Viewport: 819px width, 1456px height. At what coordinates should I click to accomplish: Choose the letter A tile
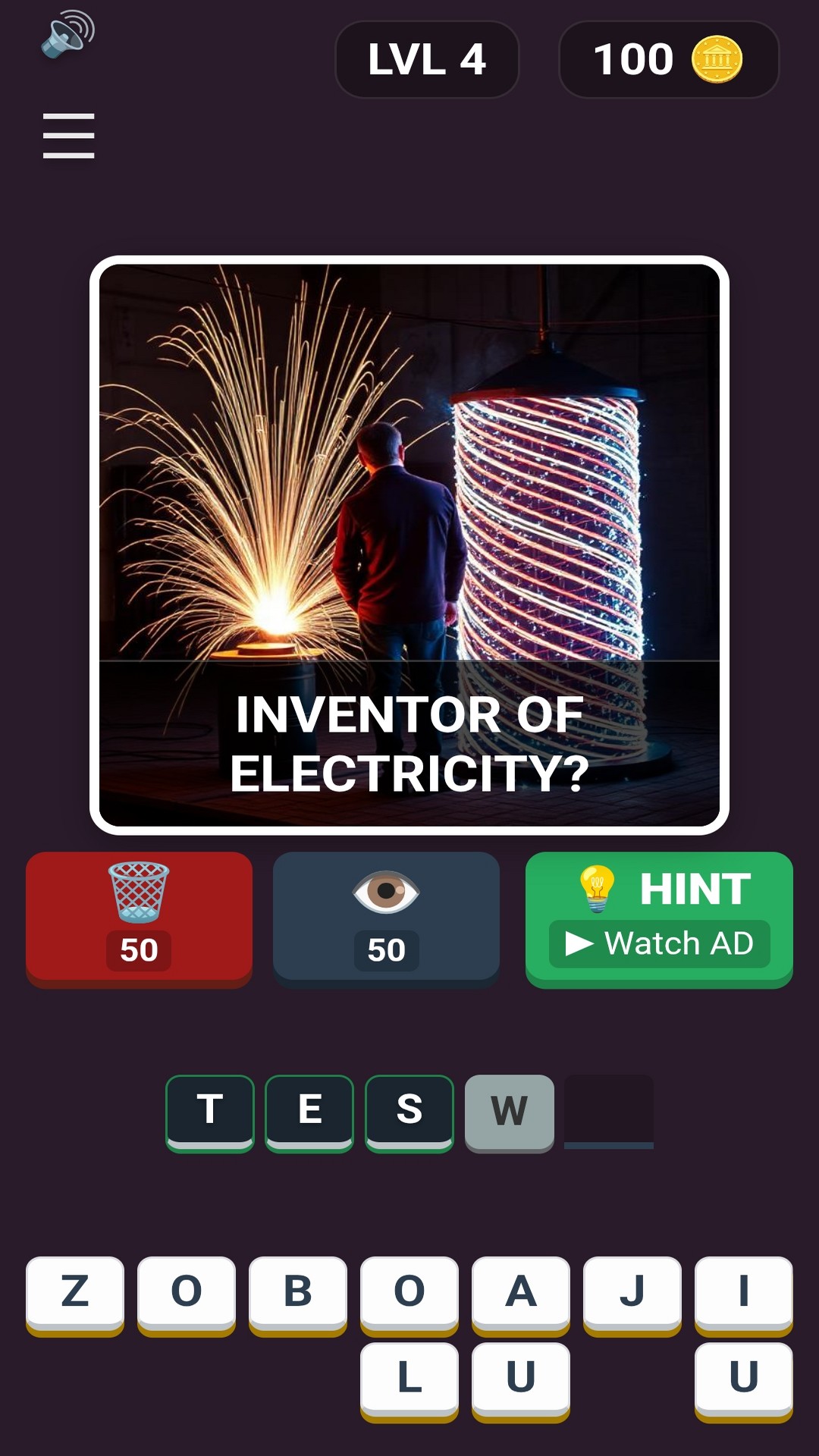(520, 1292)
